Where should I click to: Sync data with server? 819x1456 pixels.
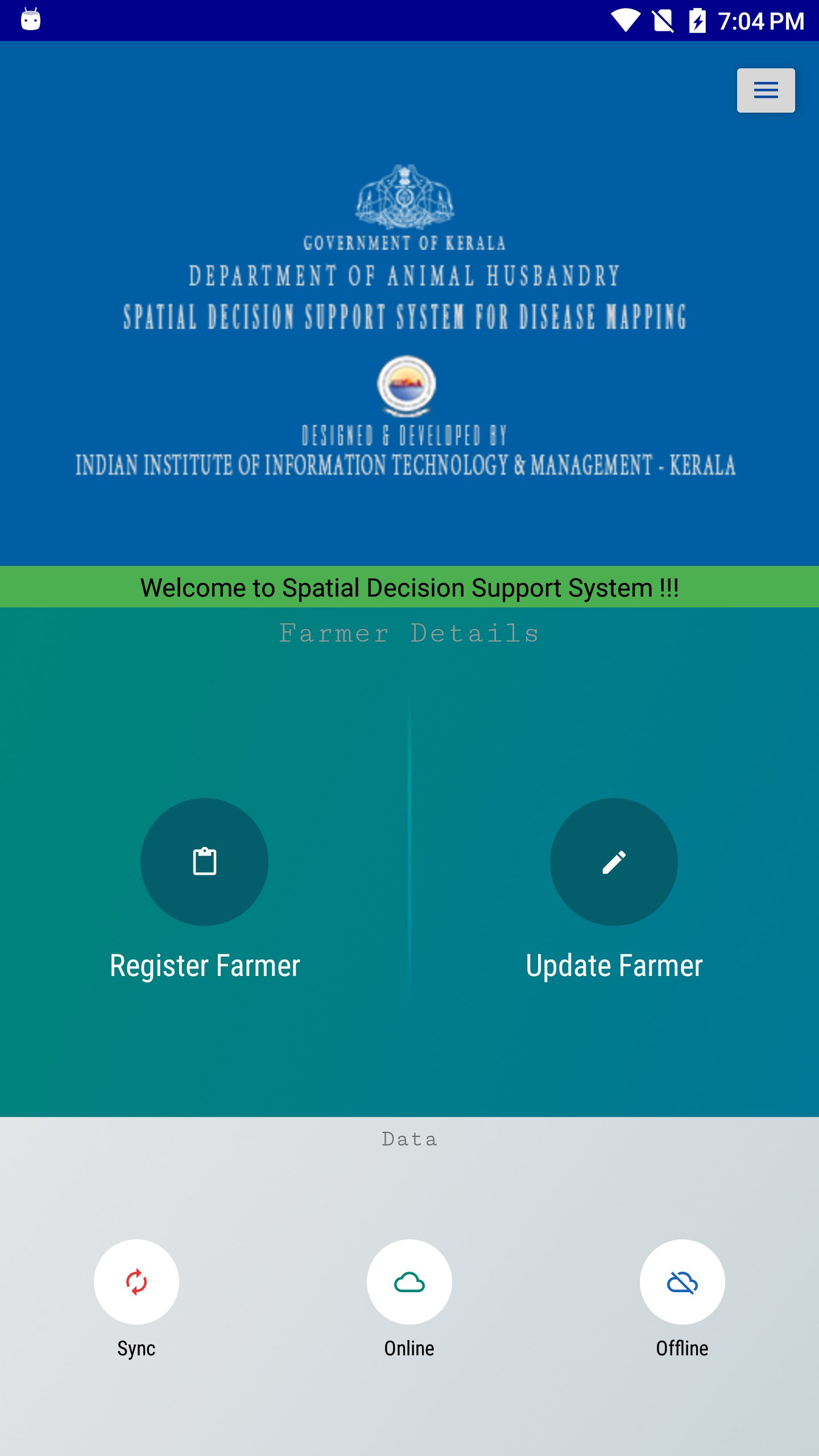coord(136,1282)
